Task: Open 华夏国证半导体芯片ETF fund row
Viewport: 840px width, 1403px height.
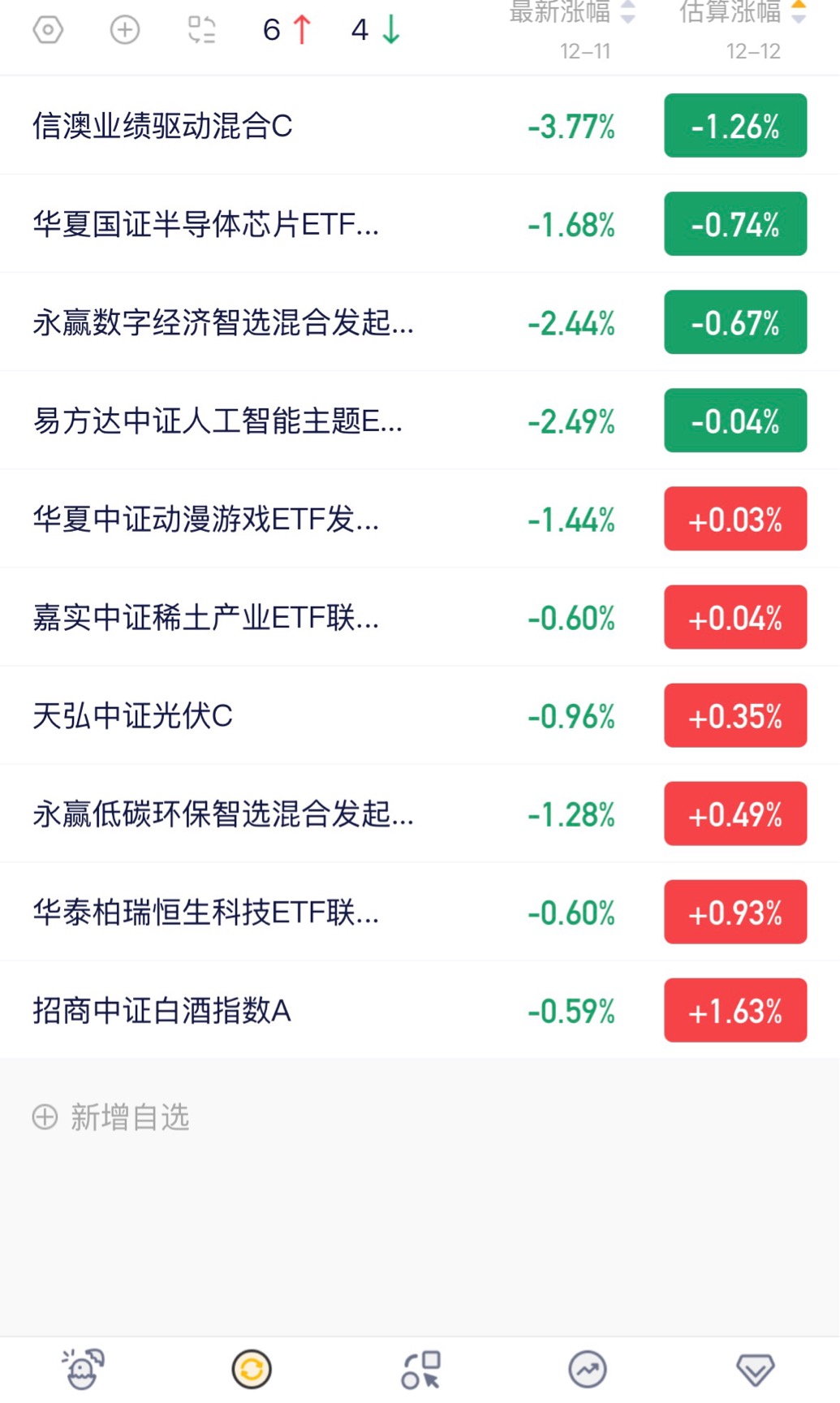Action: pyautogui.click(x=206, y=224)
